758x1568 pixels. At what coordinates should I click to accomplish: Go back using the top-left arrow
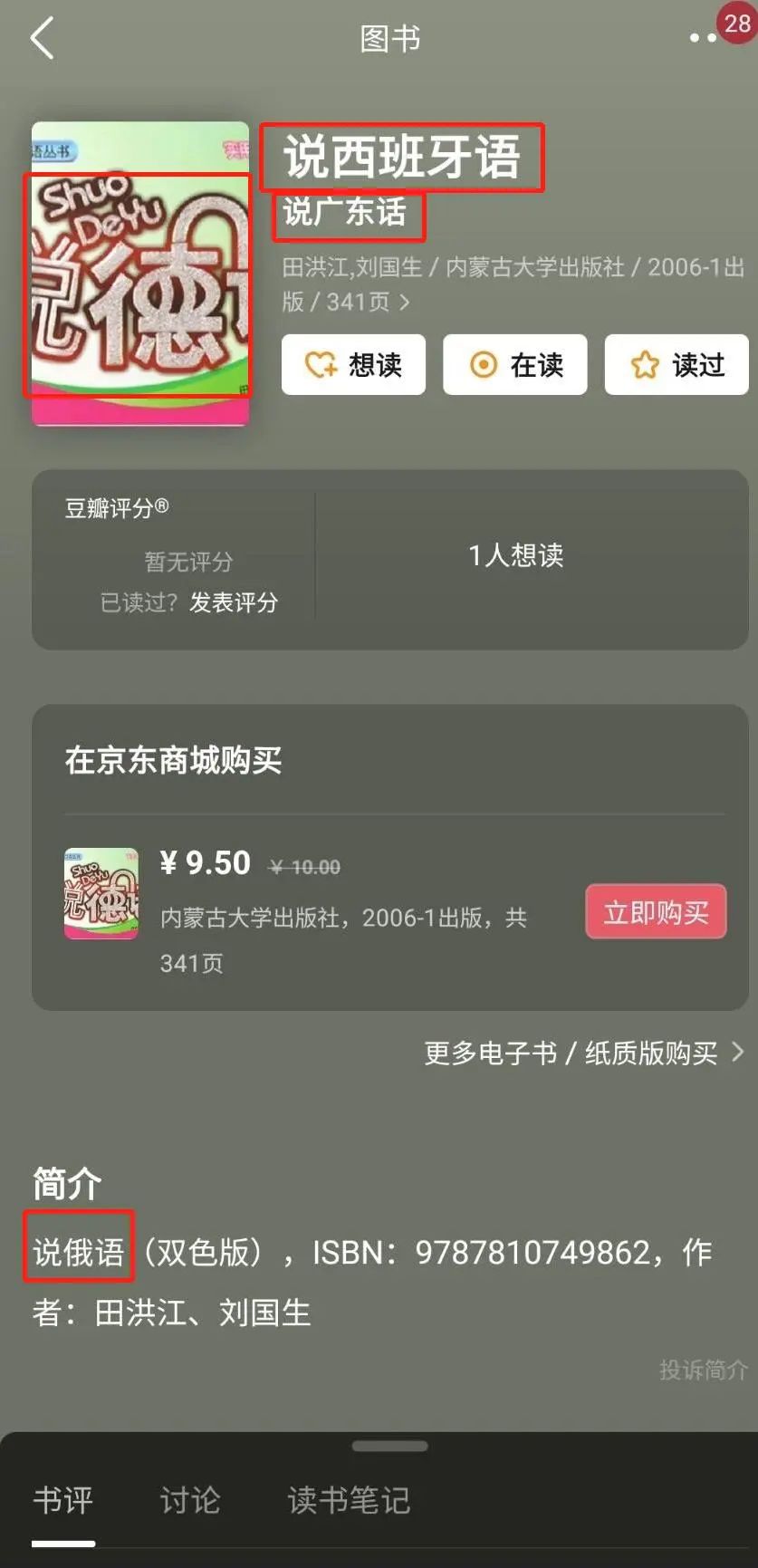point(42,39)
